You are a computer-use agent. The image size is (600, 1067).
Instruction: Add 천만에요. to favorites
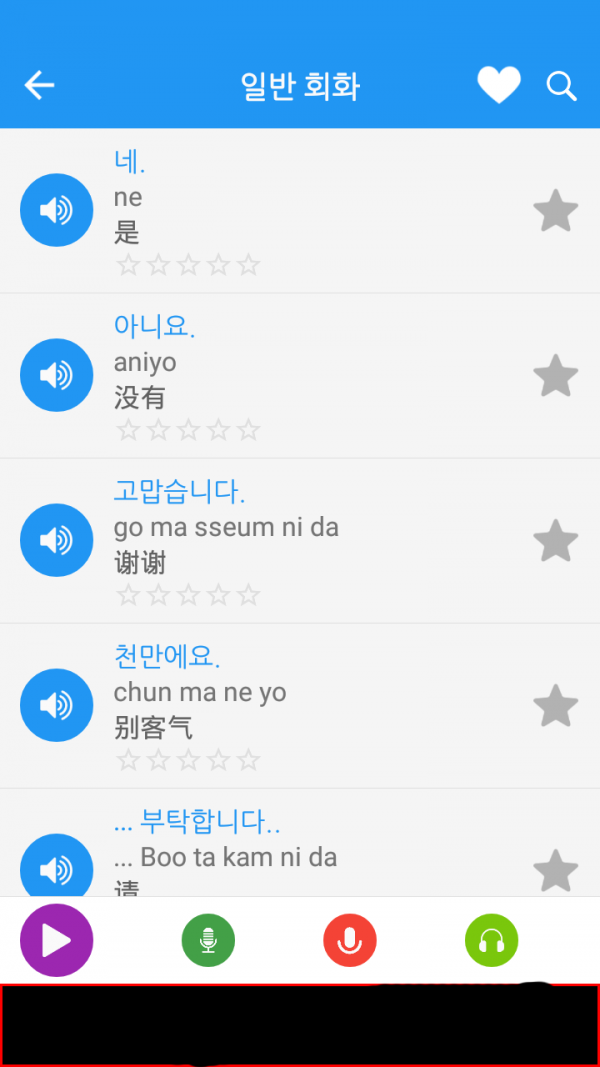pos(555,705)
